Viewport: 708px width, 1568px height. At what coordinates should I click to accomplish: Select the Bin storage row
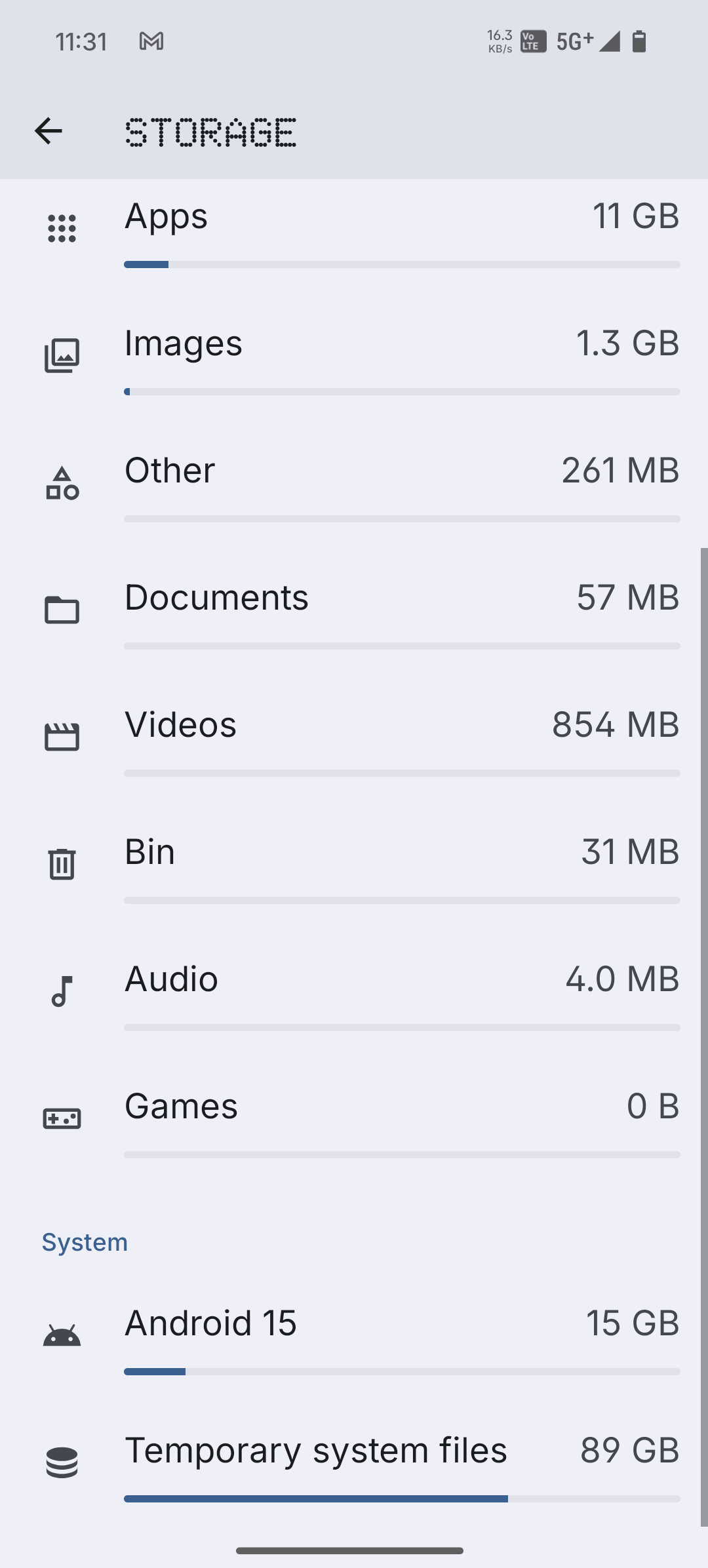pos(354,865)
